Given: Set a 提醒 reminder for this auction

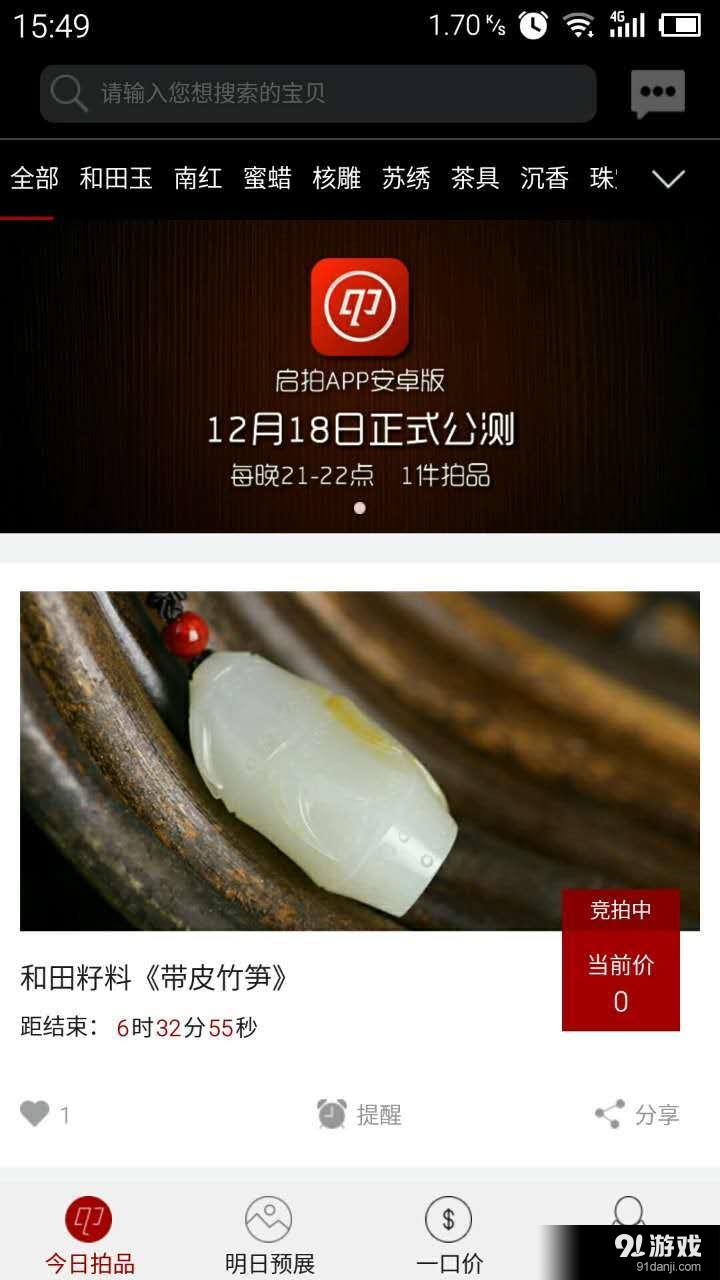Looking at the screenshot, I should (x=360, y=1114).
